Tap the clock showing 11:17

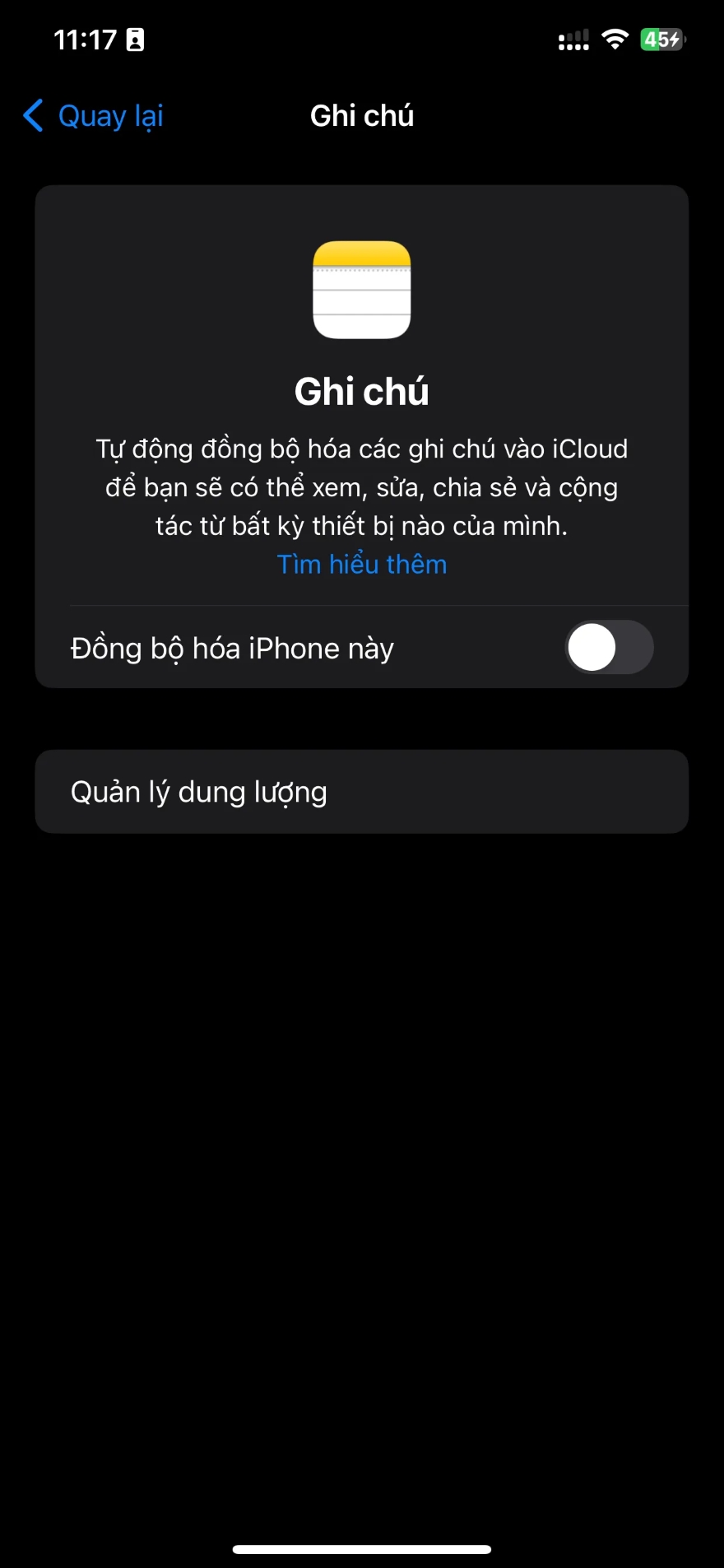[86, 38]
